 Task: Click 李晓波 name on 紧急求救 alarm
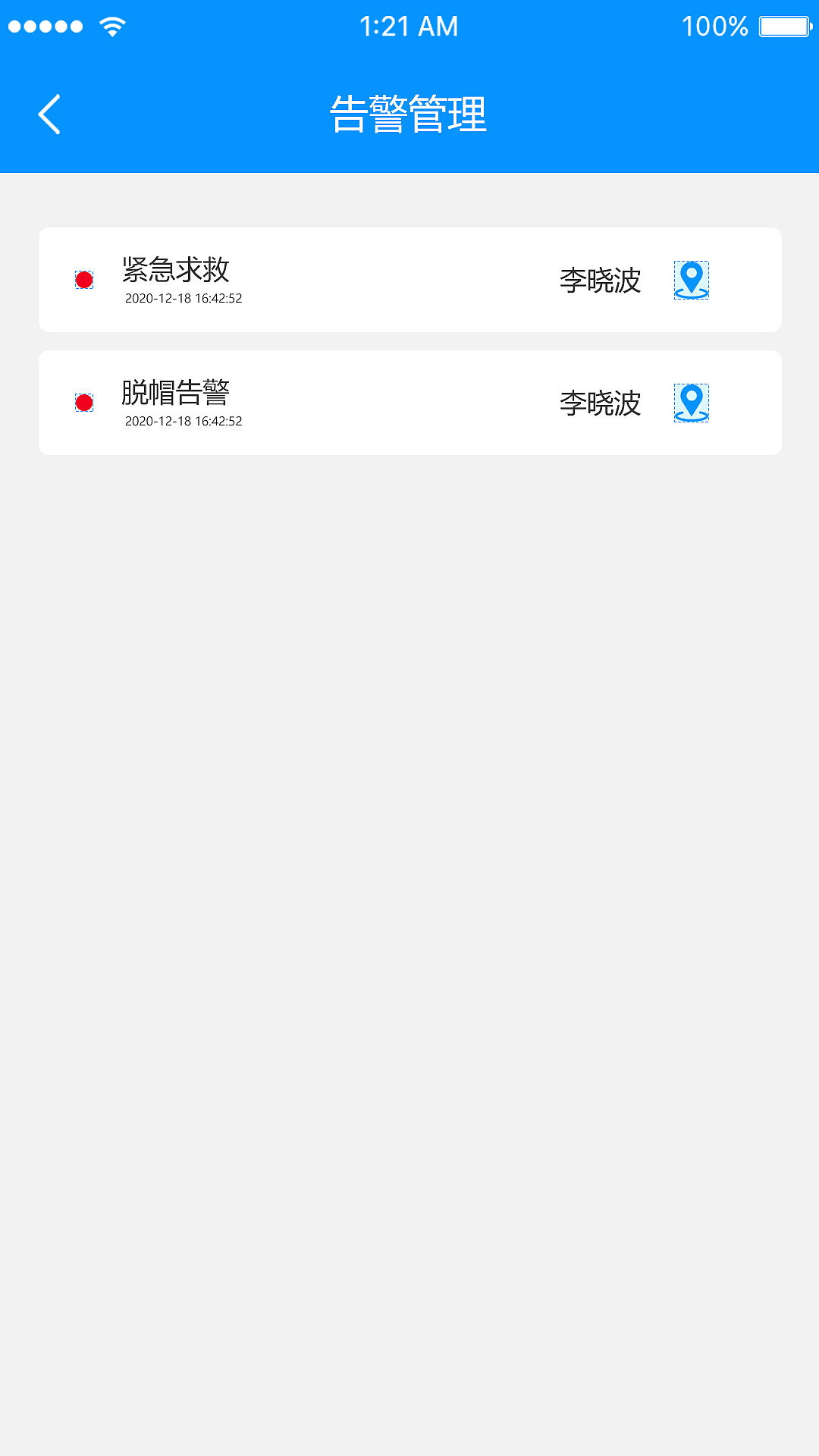pyautogui.click(x=600, y=281)
